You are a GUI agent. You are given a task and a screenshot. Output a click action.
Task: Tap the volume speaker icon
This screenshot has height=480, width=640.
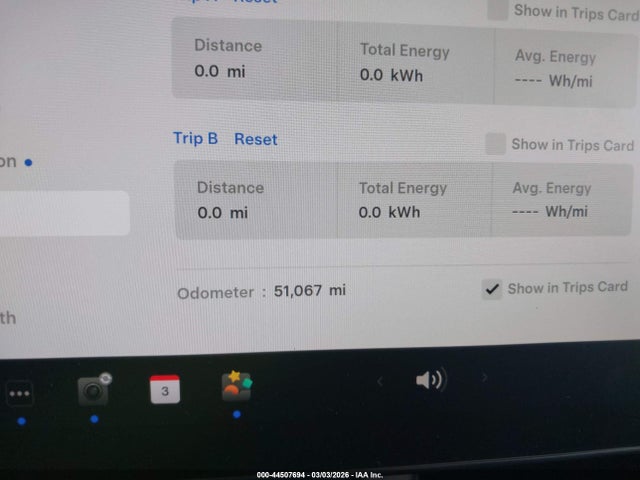pos(430,380)
